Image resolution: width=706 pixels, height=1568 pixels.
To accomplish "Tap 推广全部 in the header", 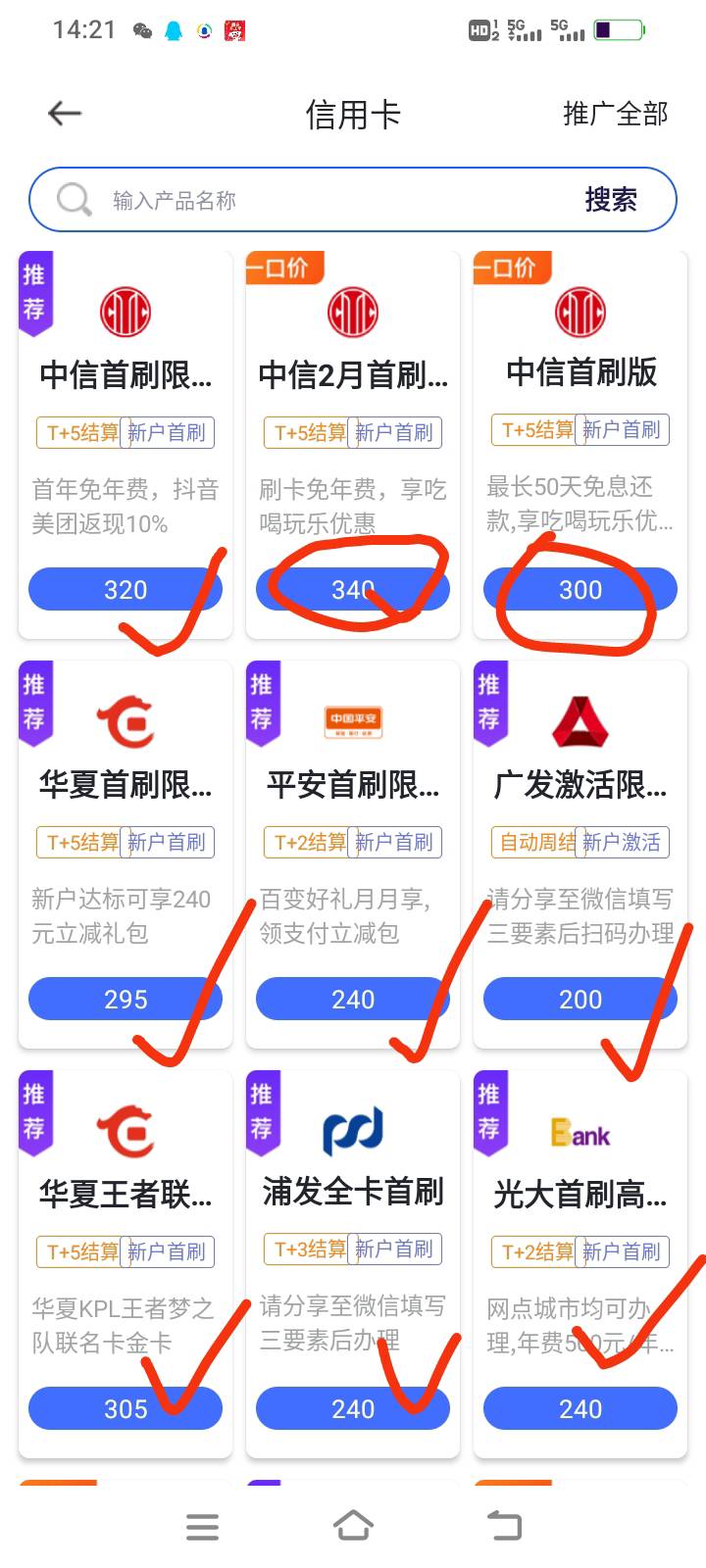I will click(615, 114).
